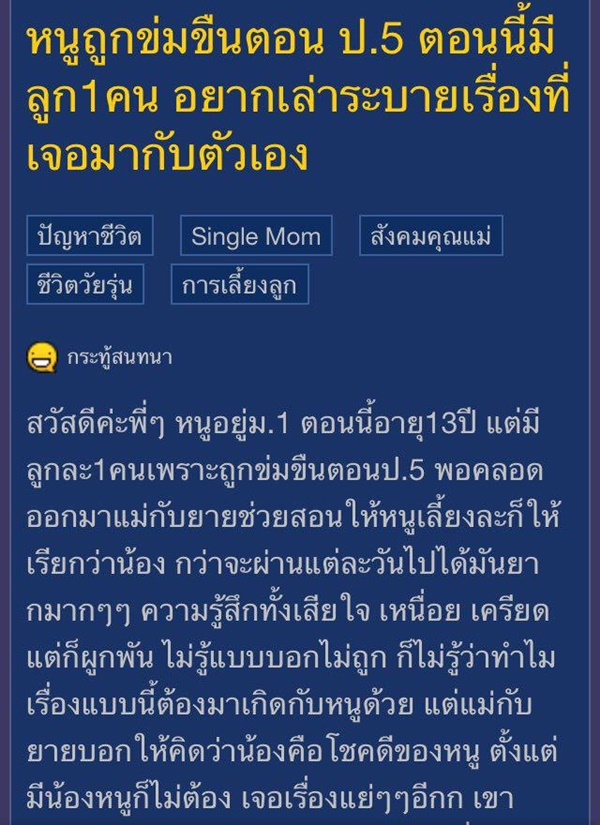The height and width of the screenshot is (825, 600).
Task: Open the การเลี้ยงลูก tag
Action: (x=240, y=285)
